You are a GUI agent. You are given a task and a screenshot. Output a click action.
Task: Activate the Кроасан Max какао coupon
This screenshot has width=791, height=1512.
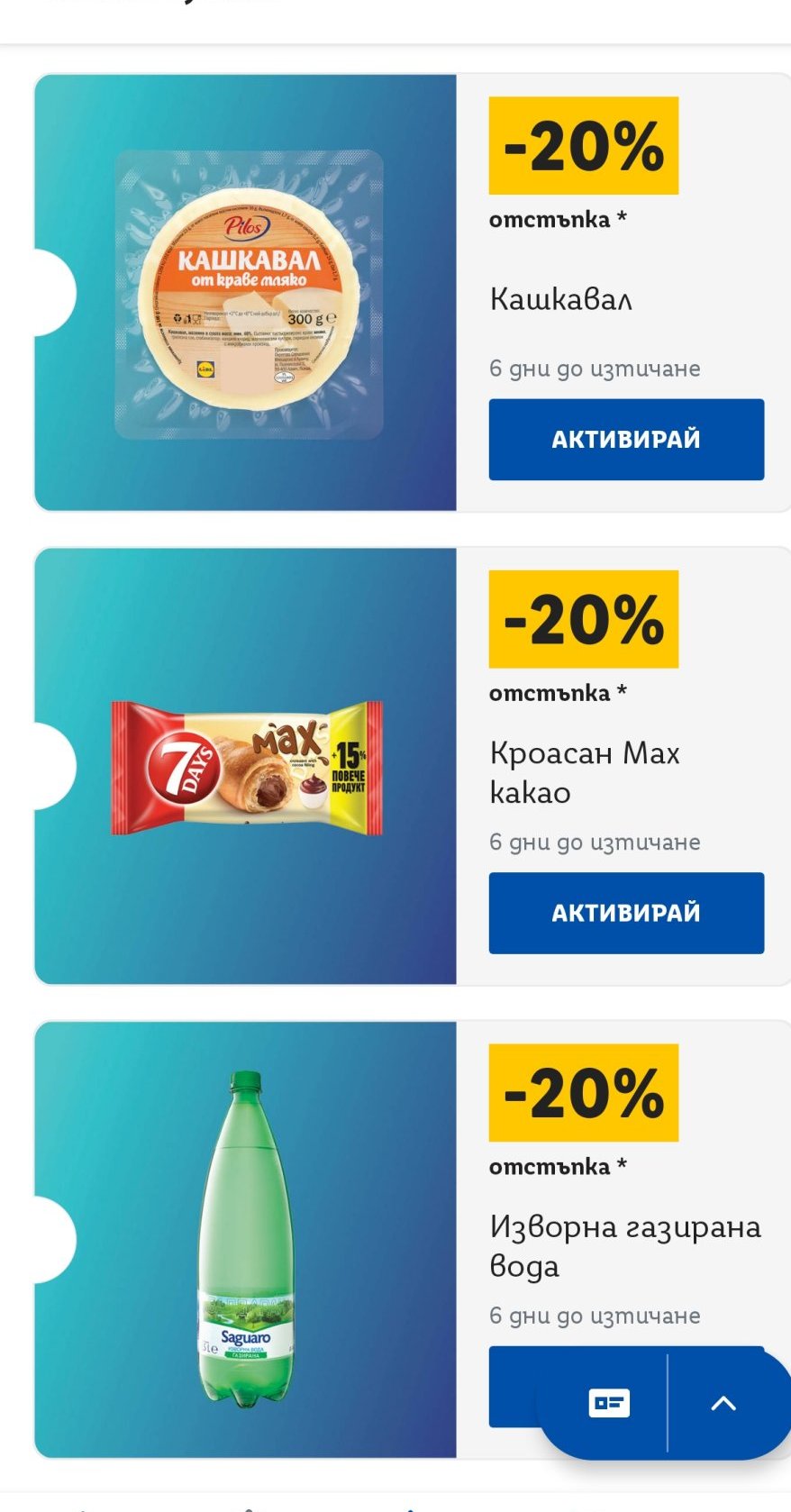click(x=626, y=912)
